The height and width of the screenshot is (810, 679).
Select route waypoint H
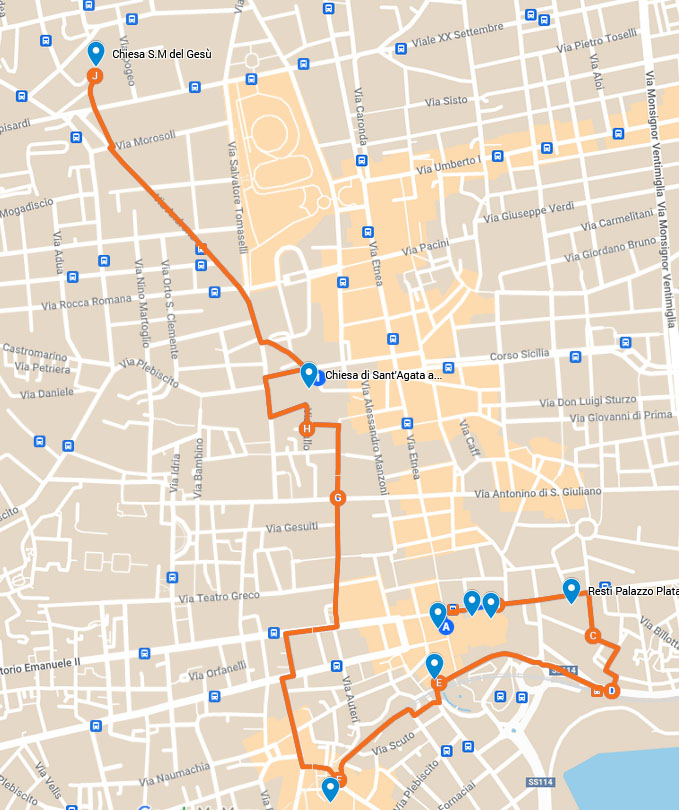point(307,429)
